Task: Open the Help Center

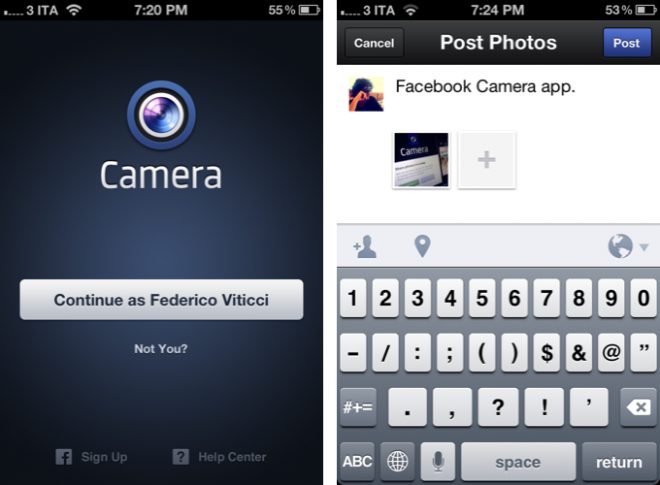Action: [x=220, y=457]
